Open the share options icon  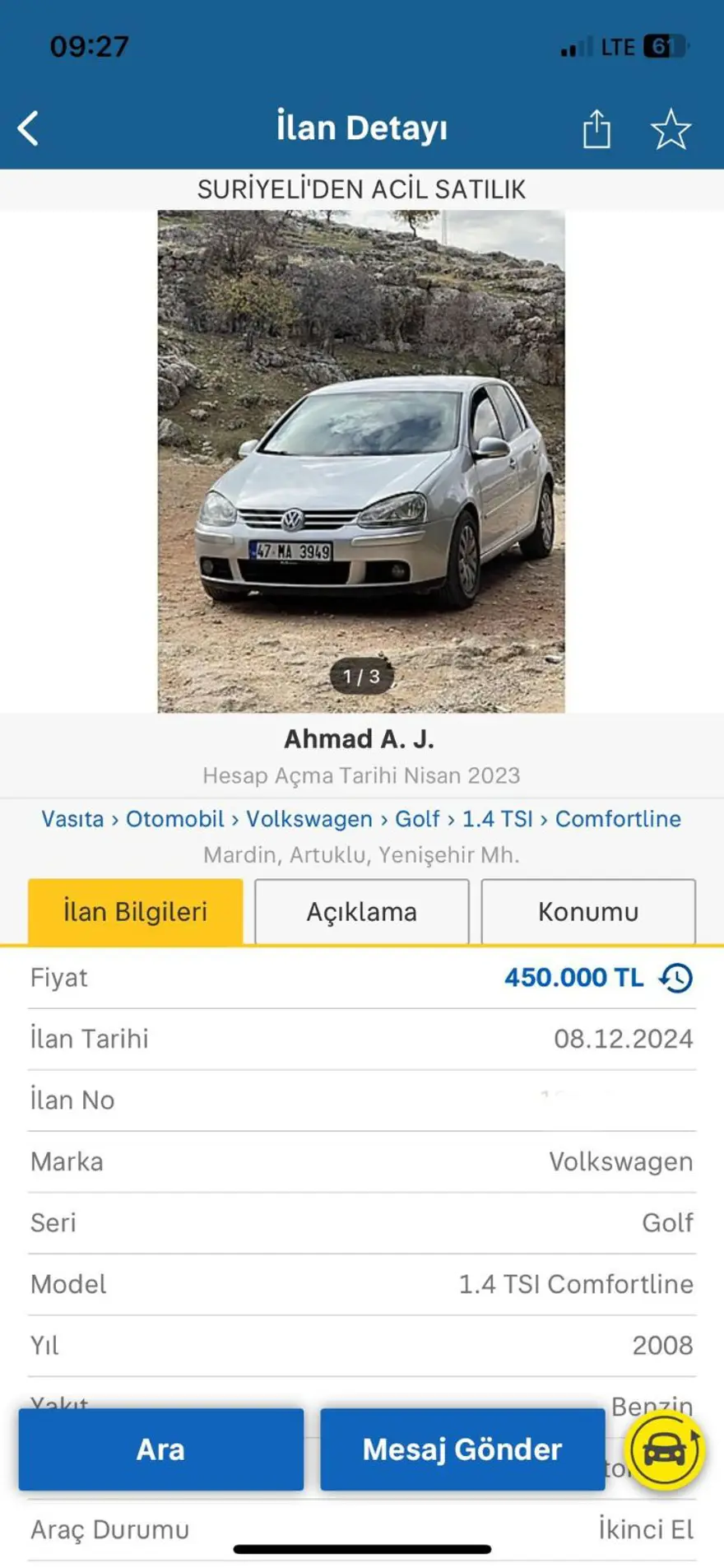click(595, 128)
